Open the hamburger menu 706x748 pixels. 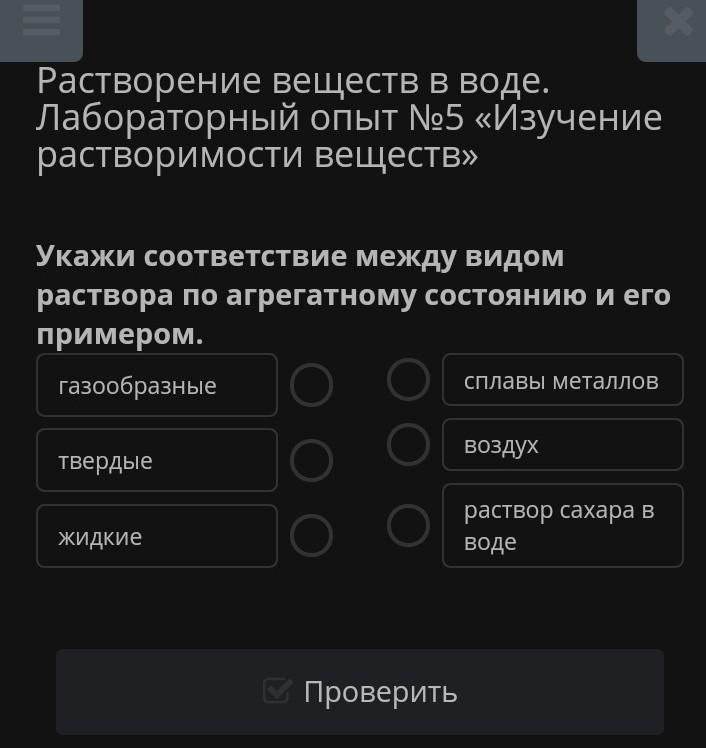click(41, 22)
